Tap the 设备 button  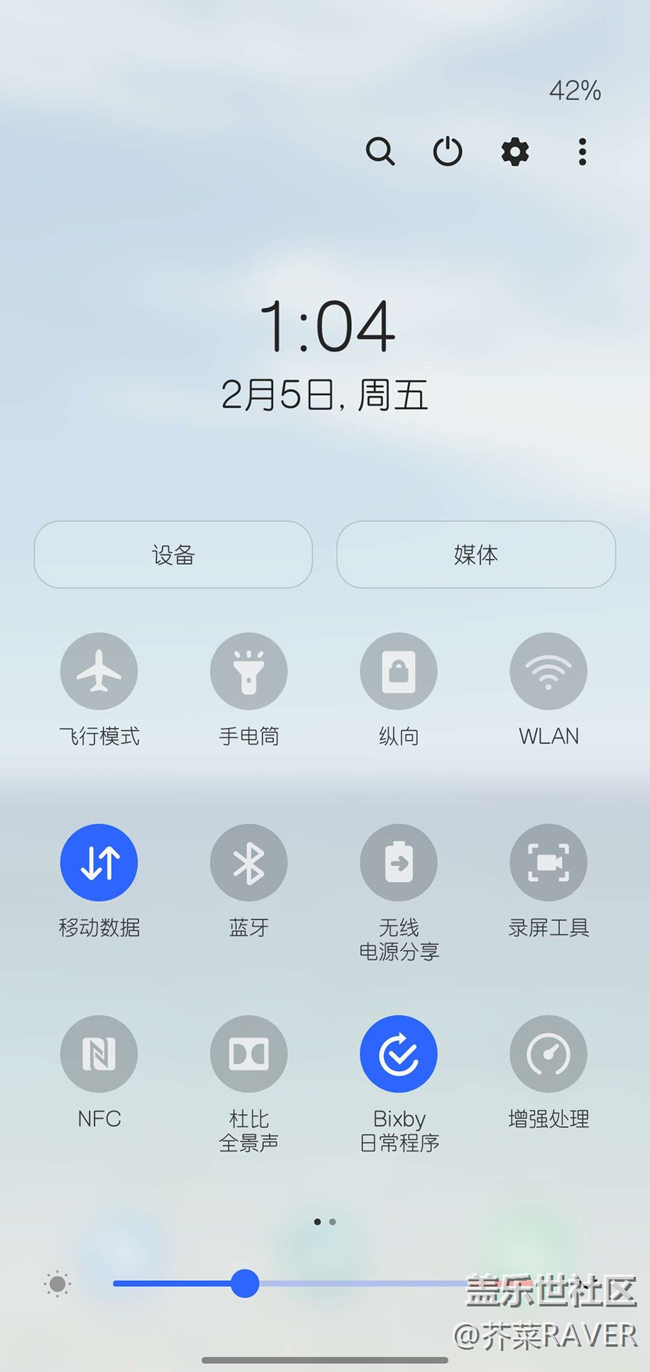click(173, 555)
